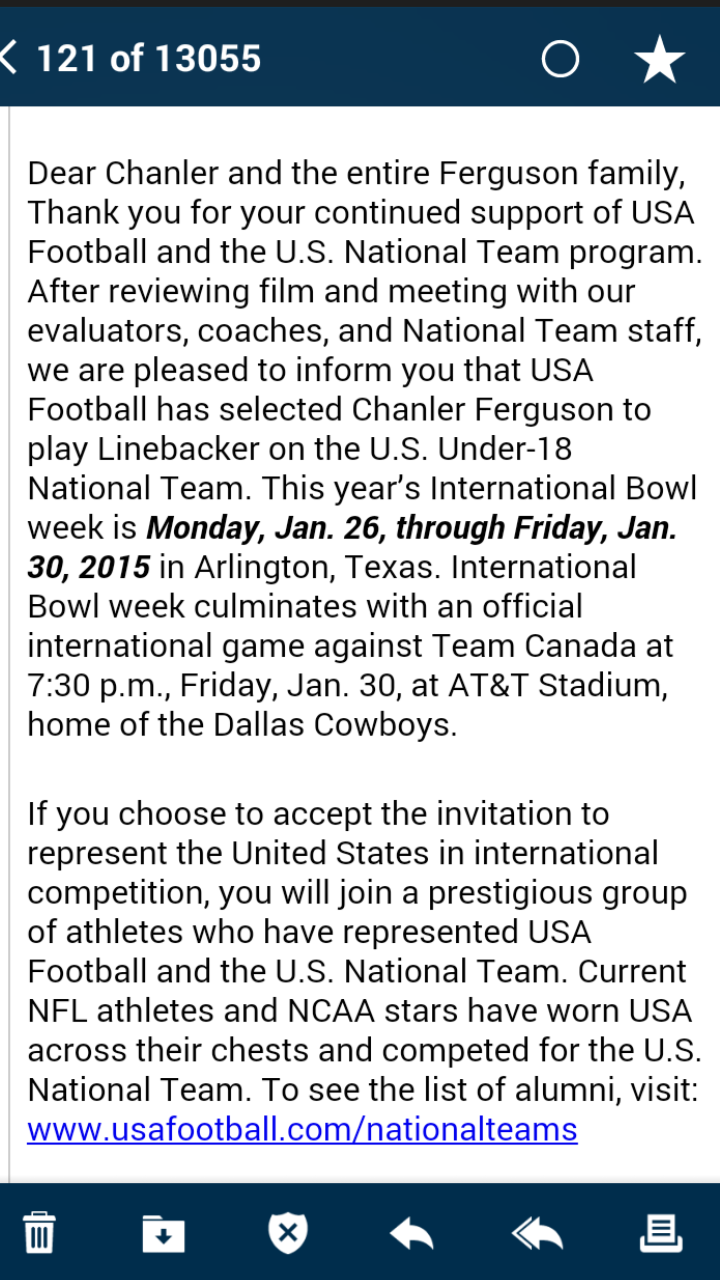Viewport: 720px width, 1280px height.
Task: Star this email
Action: click(x=660, y=59)
